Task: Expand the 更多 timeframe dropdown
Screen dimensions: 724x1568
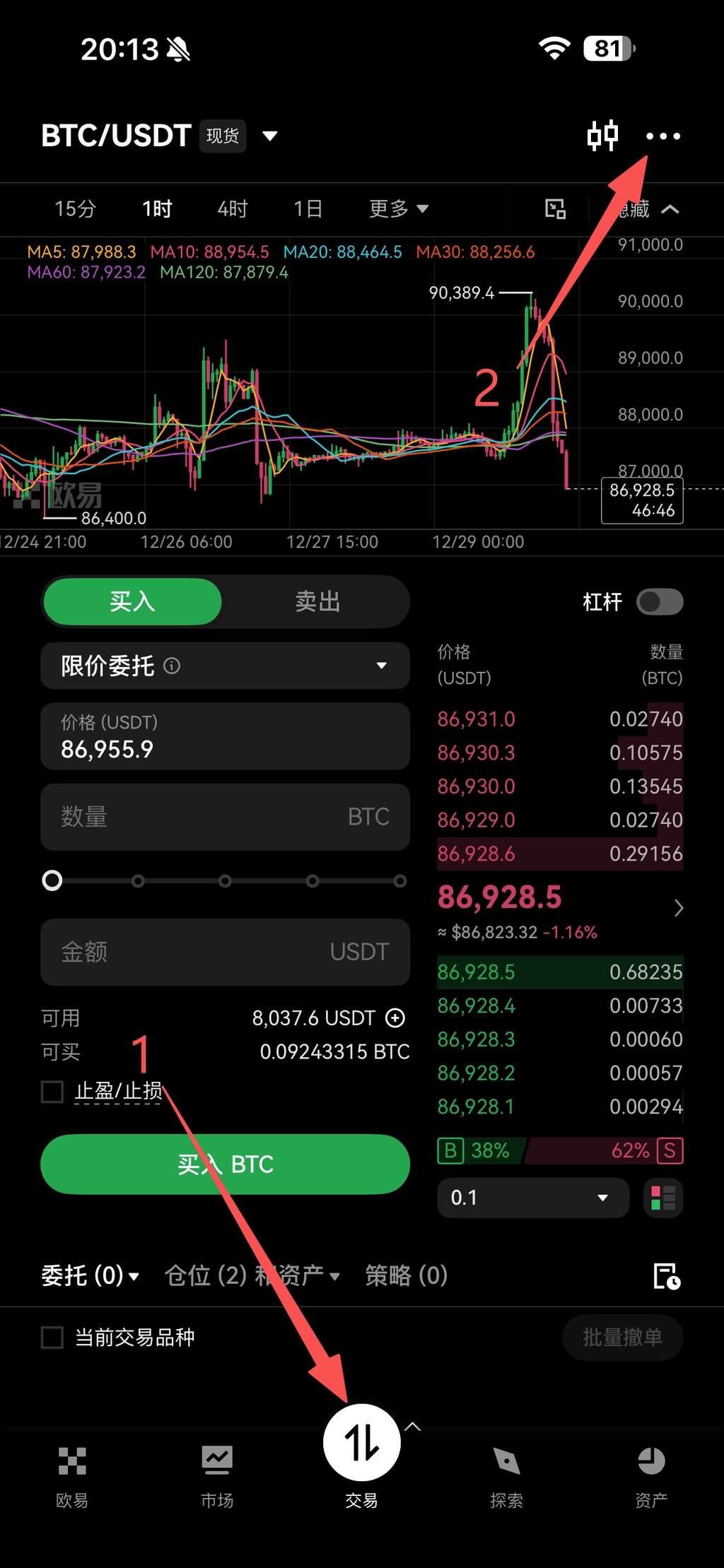Action: click(x=398, y=209)
